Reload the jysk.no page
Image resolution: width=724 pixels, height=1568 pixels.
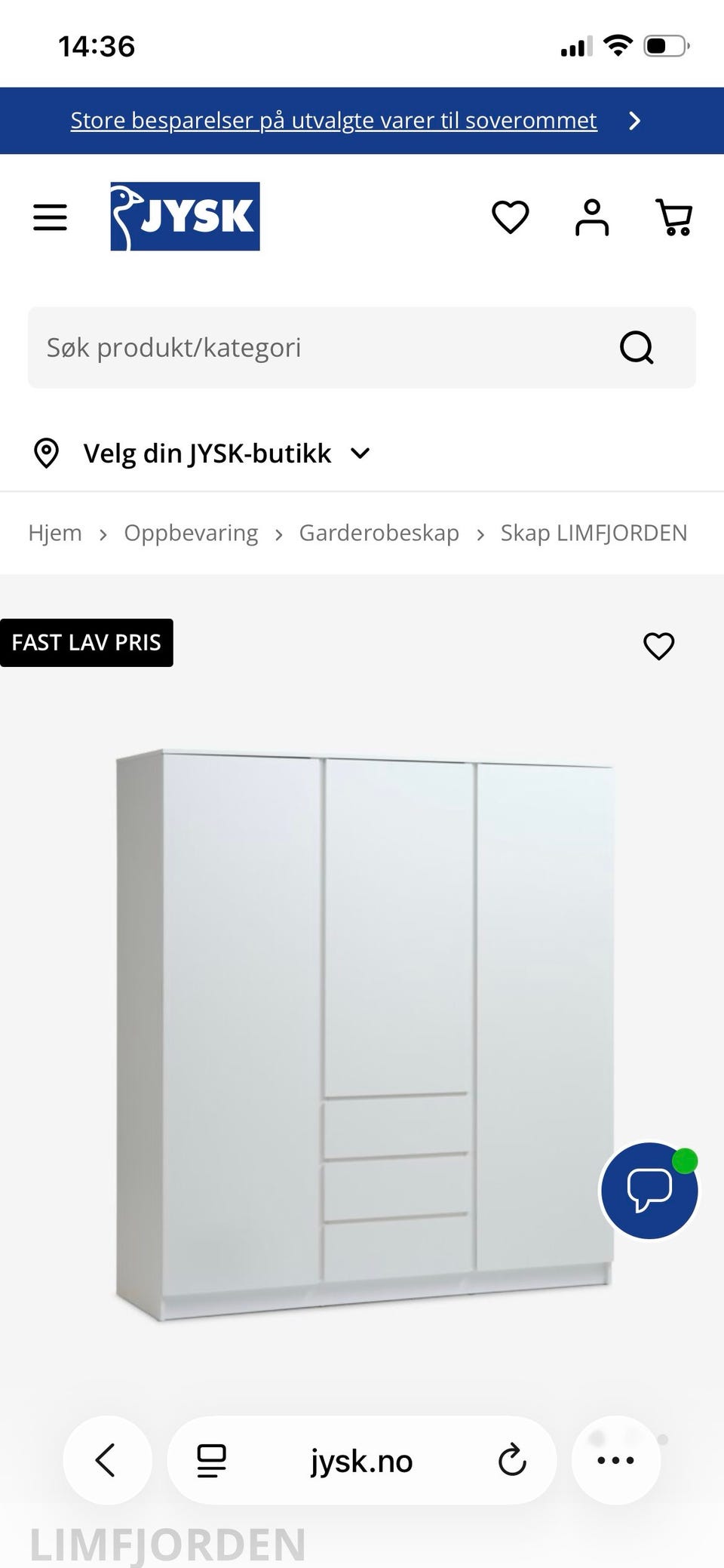[x=512, y=1460]
